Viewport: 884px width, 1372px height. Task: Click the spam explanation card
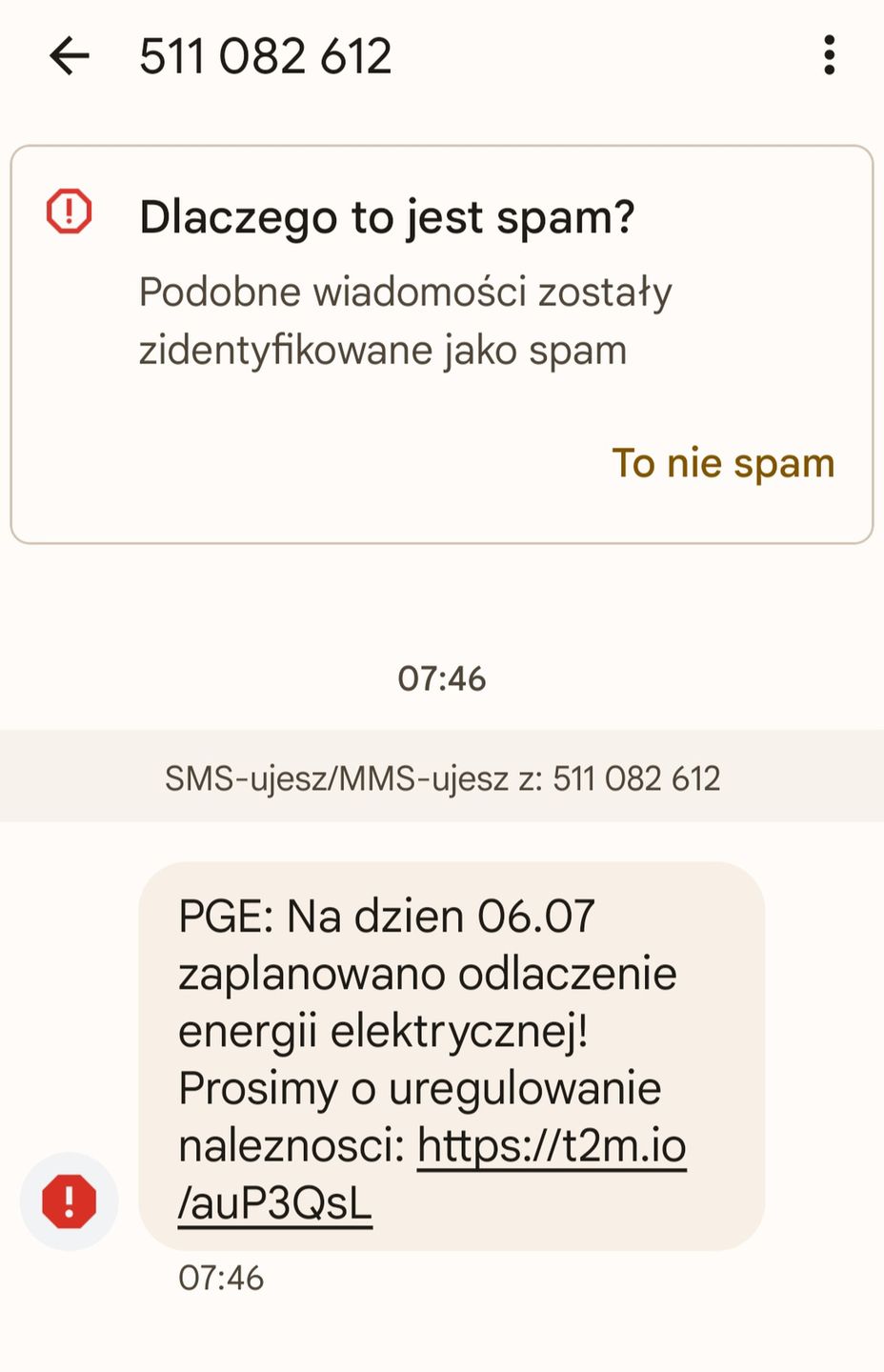[442, 338]
